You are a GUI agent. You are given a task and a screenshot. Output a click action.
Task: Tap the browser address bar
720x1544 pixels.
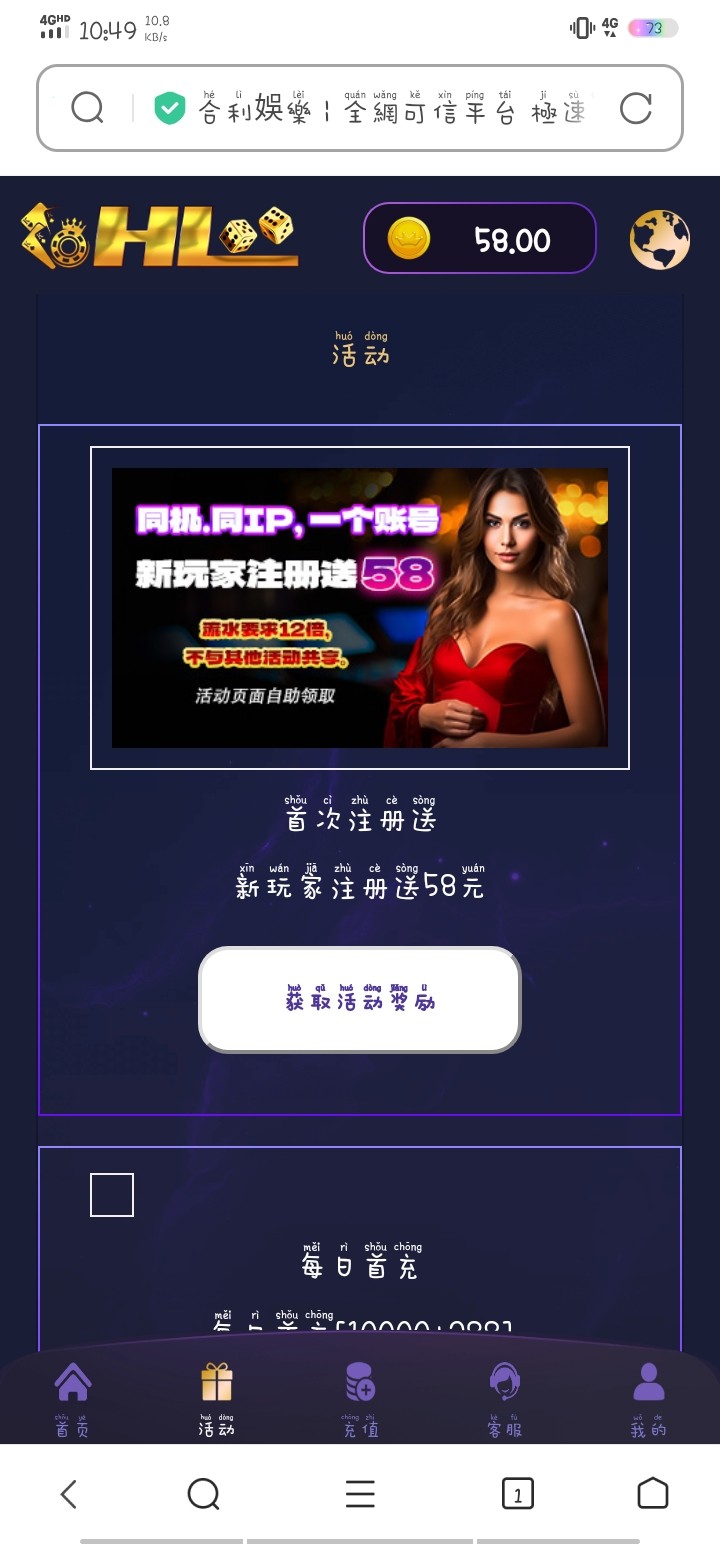[x=390, y=109]
